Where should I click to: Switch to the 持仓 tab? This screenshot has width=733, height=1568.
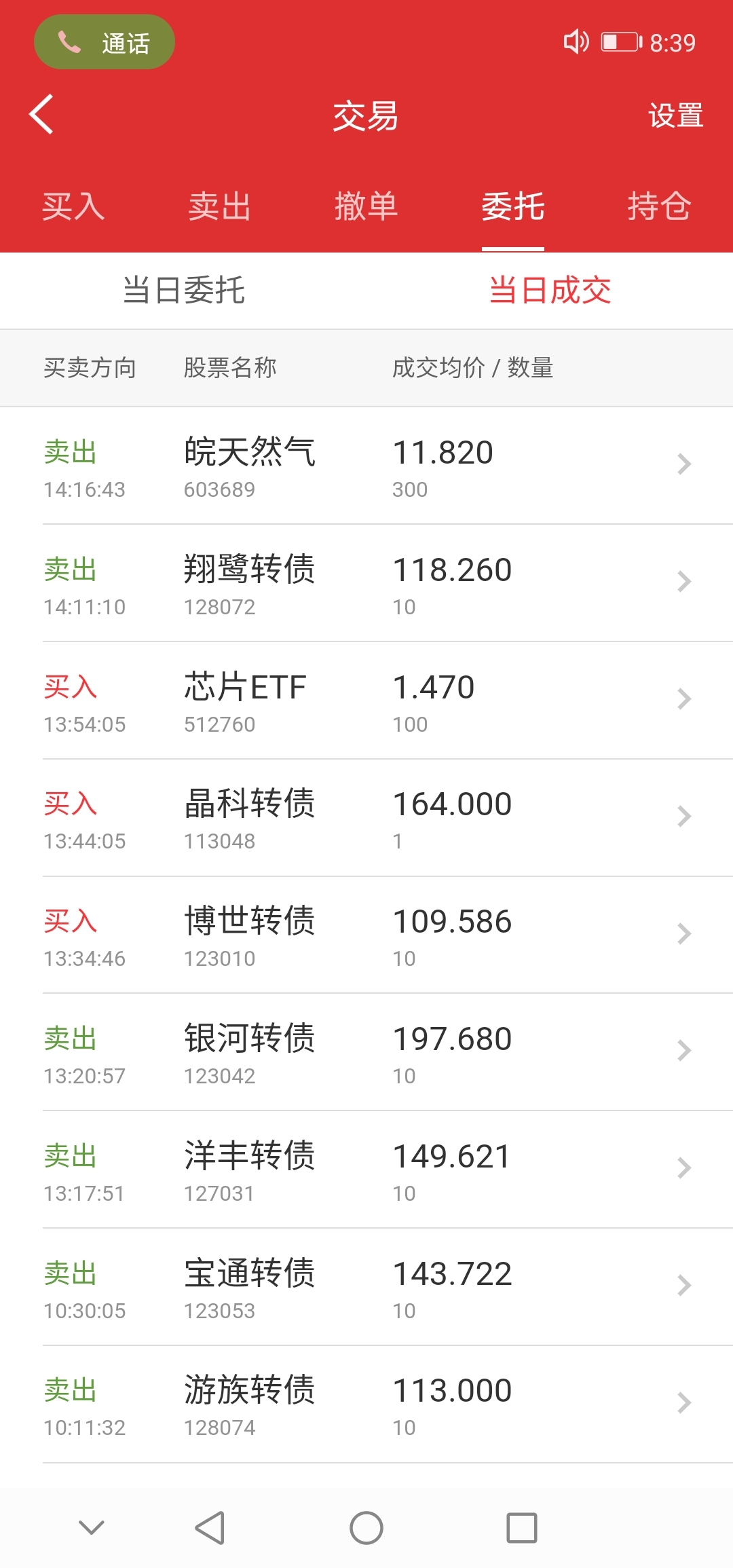660,206
